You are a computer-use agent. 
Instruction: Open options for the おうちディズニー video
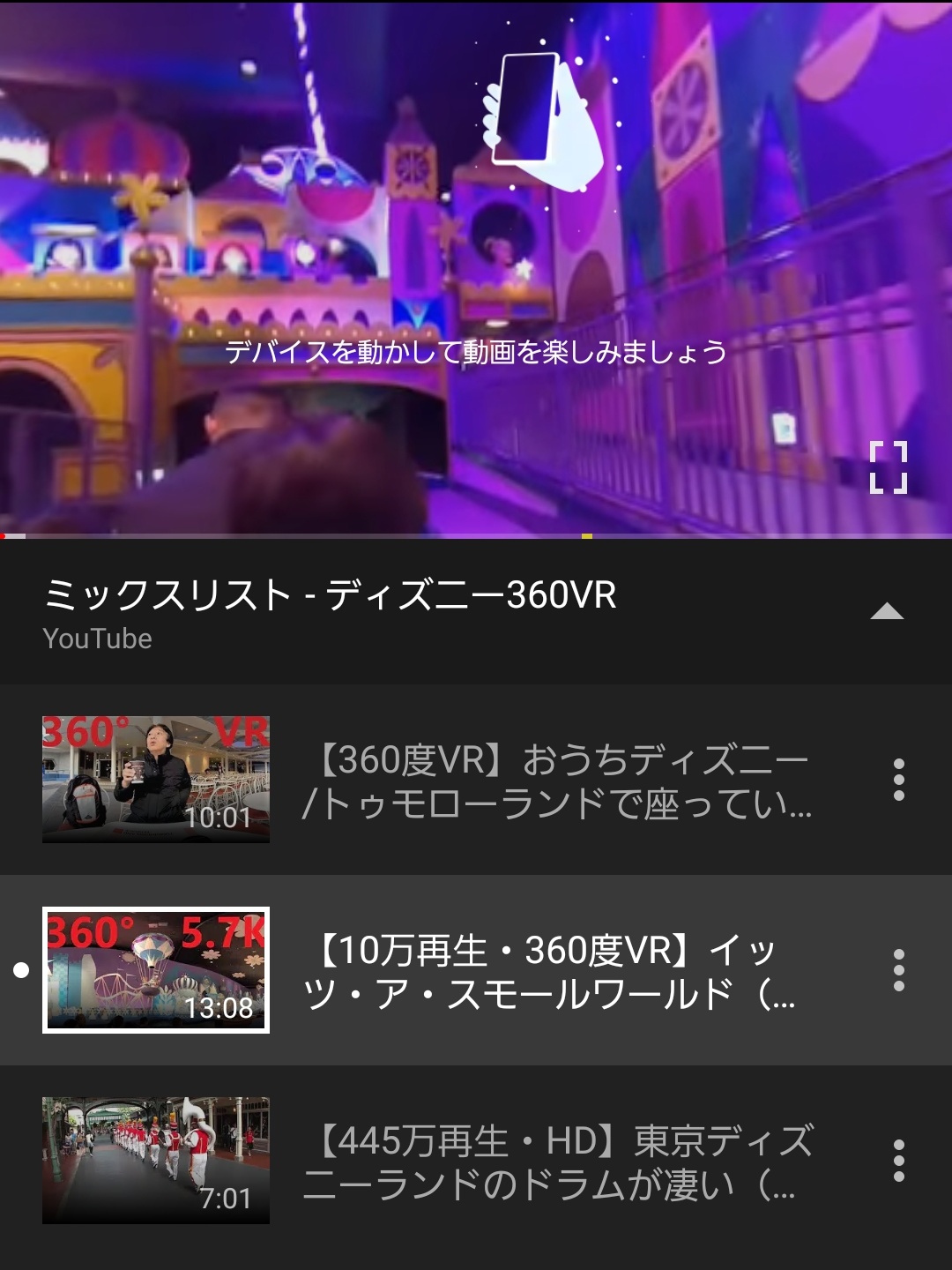(x=898, y=780)
